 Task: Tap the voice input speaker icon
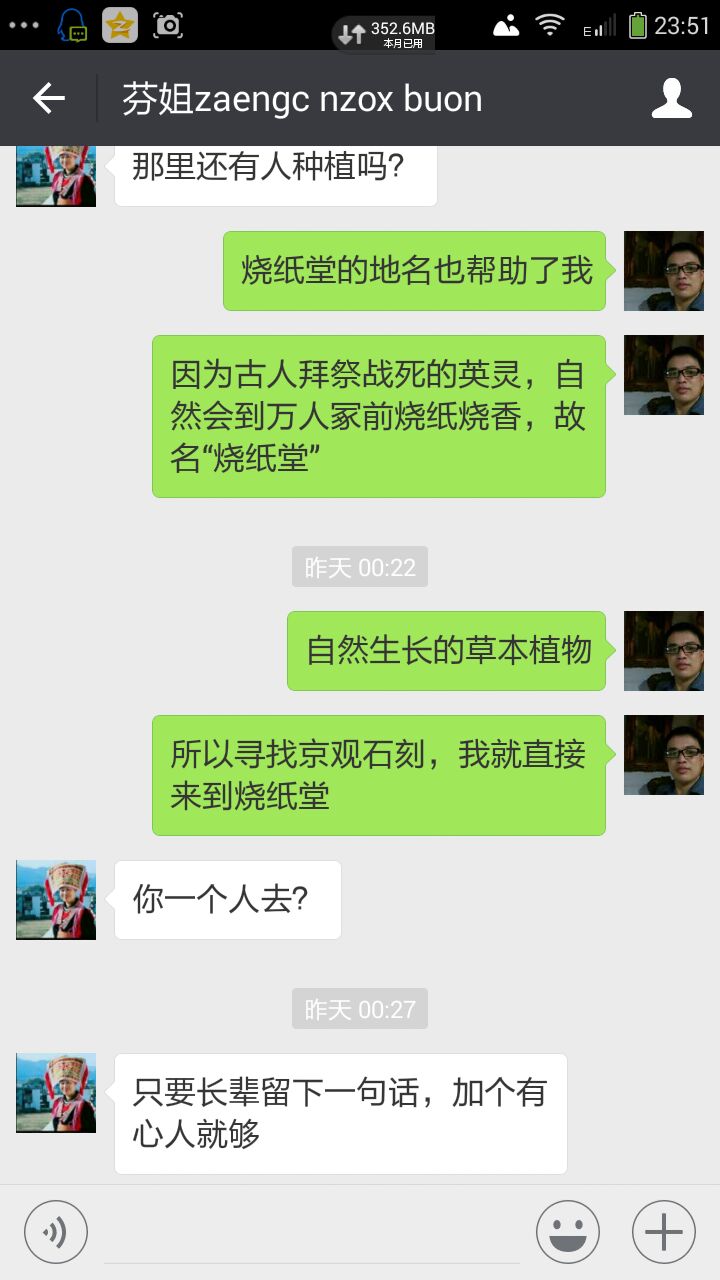coord(55,1231)
